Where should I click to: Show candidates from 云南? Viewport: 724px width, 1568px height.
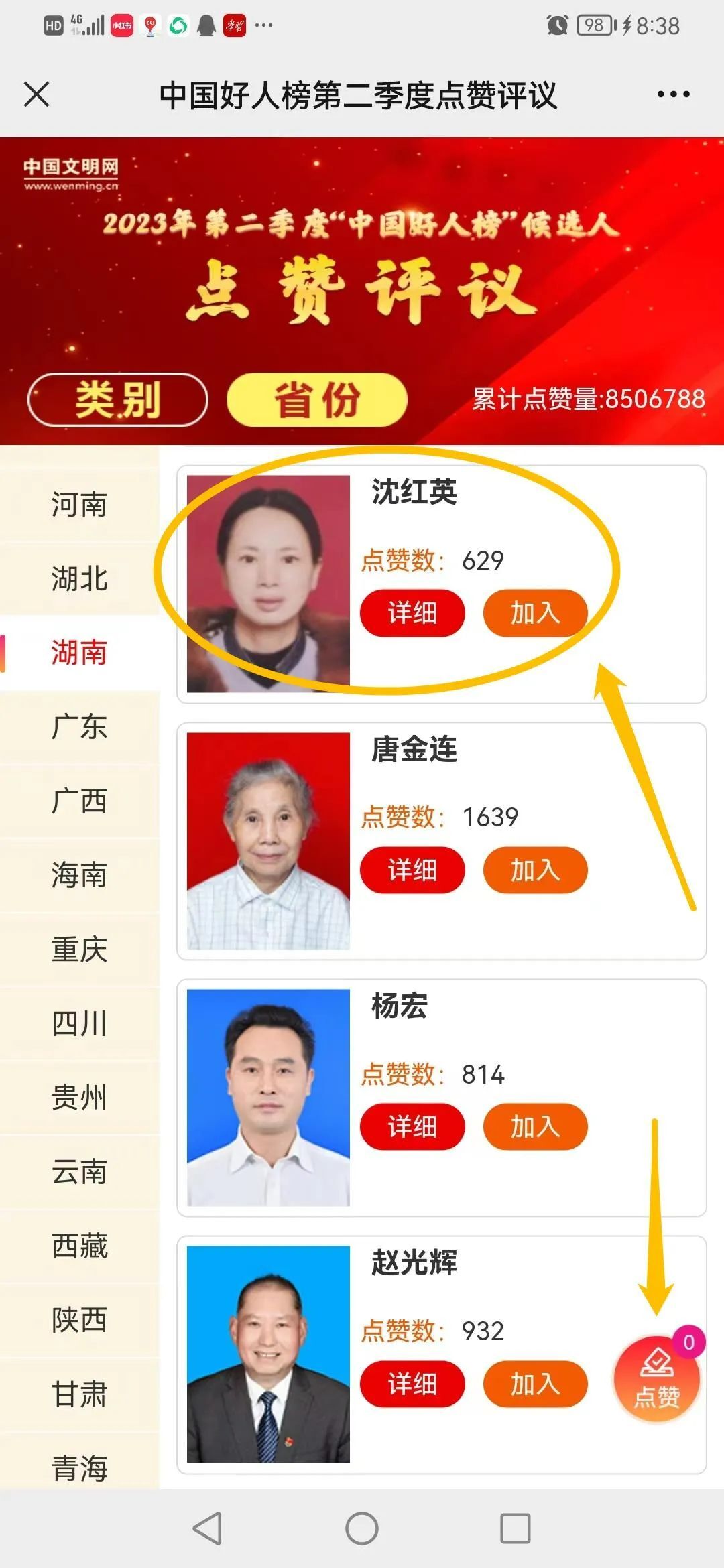(79, 1172)
